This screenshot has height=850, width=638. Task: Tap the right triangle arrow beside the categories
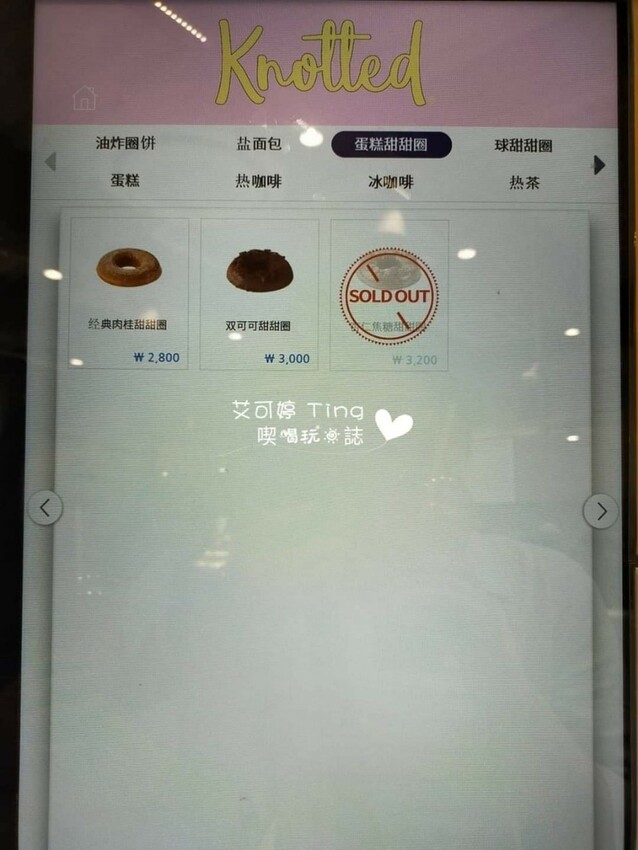(x=599, y=165)
